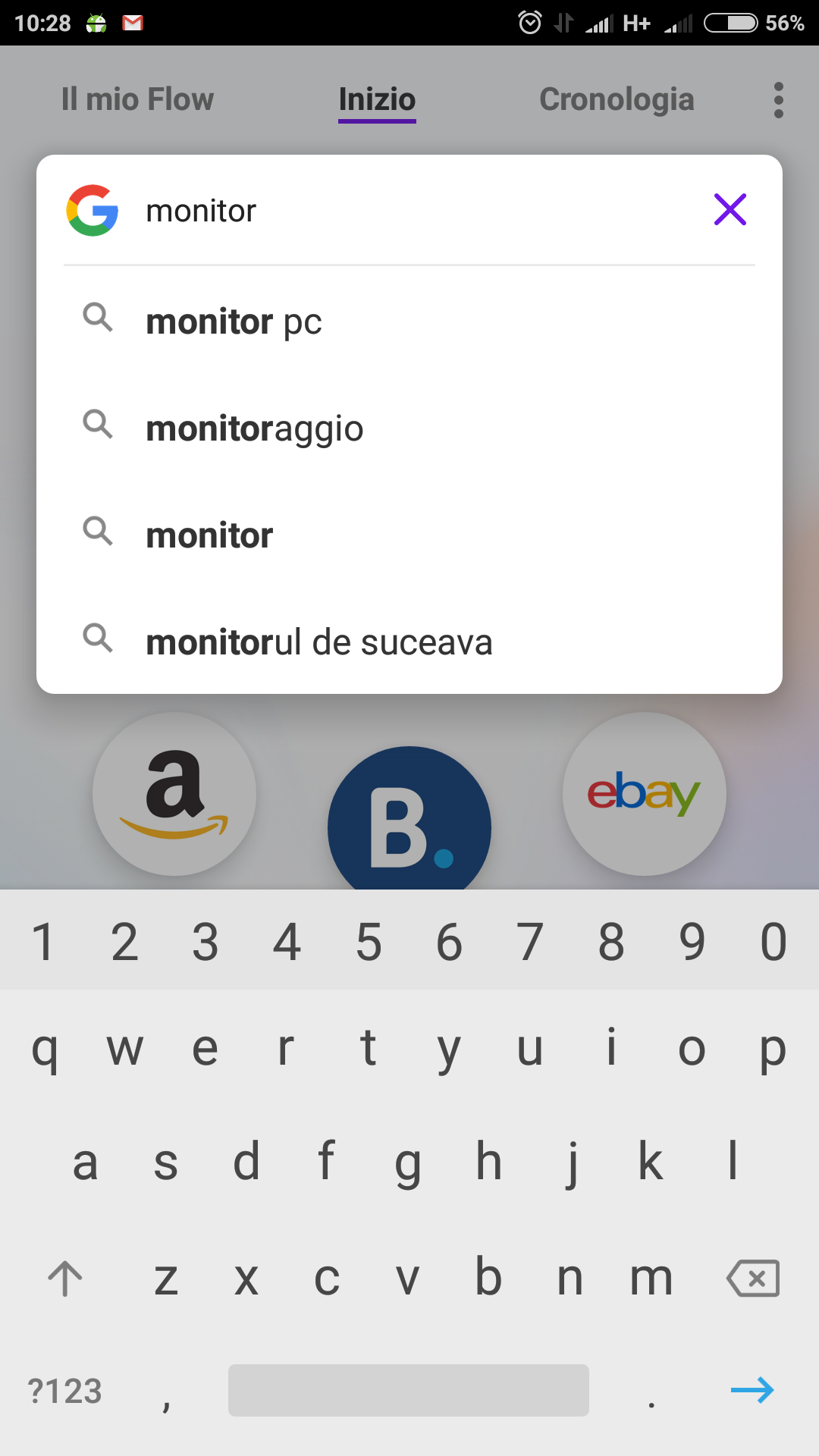Open the Amazon speed dial shortcut
The image size is (819, 1456).
tap(174, 794)
